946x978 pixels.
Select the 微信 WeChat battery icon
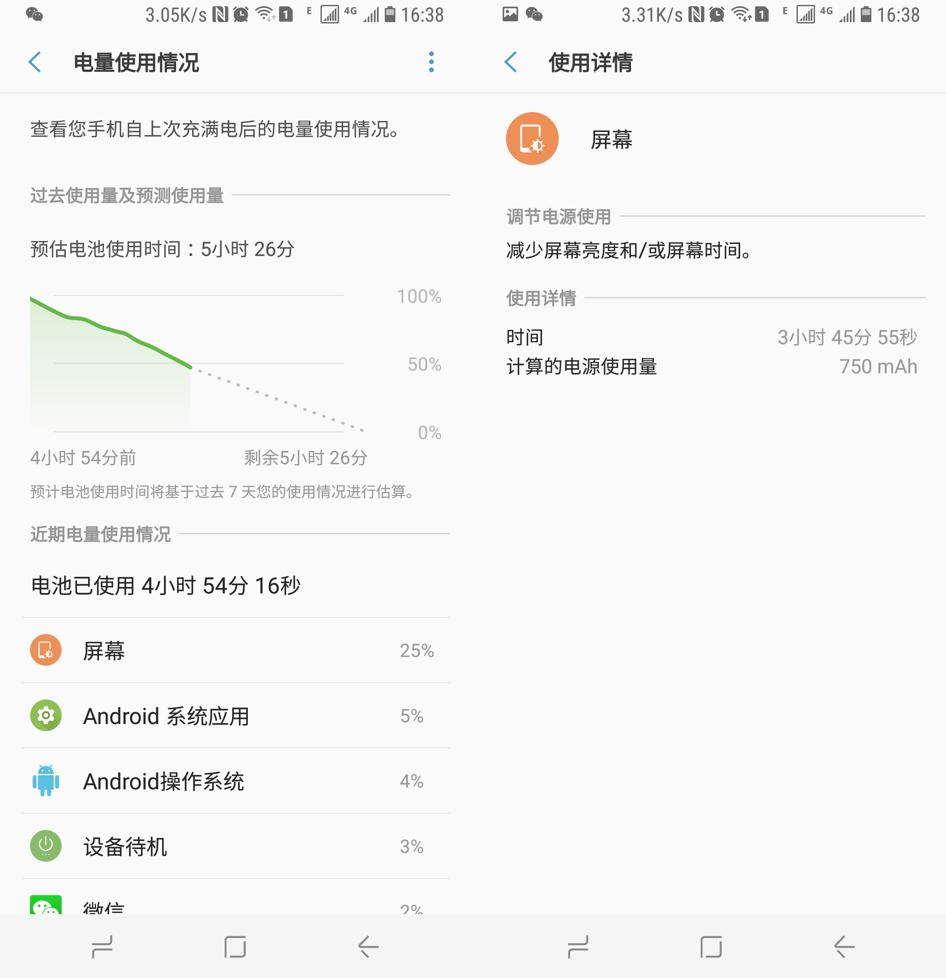(x=45, y=908)
